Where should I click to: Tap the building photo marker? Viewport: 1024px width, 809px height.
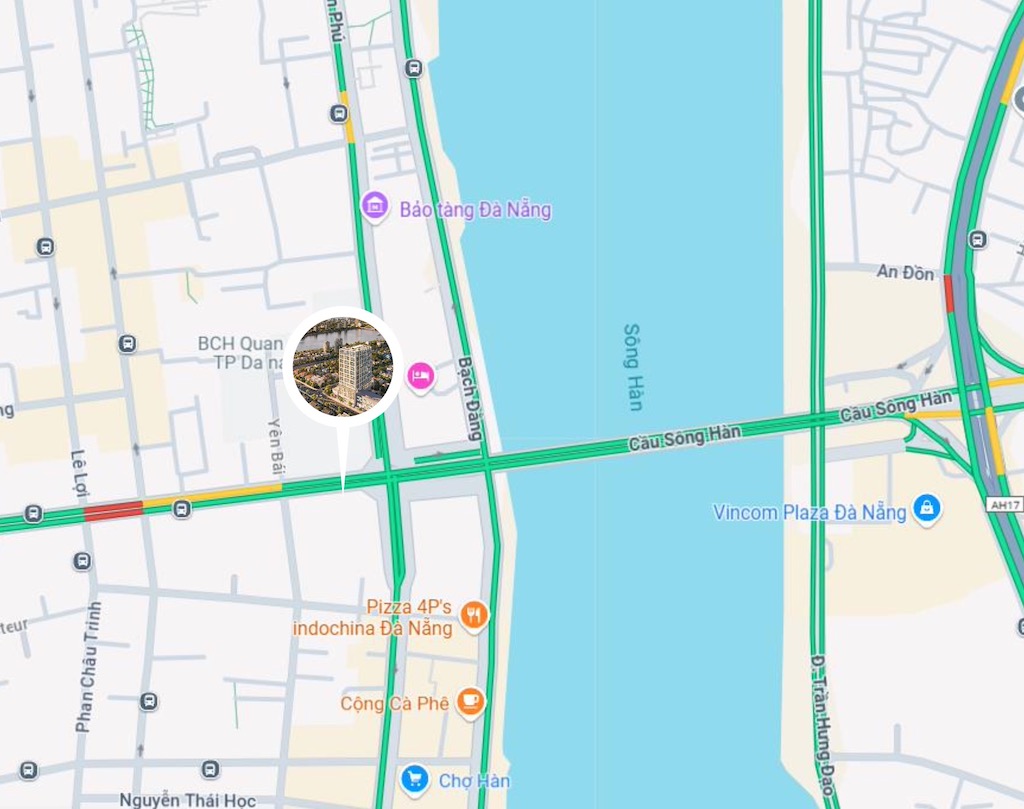(x=342, y=366)
